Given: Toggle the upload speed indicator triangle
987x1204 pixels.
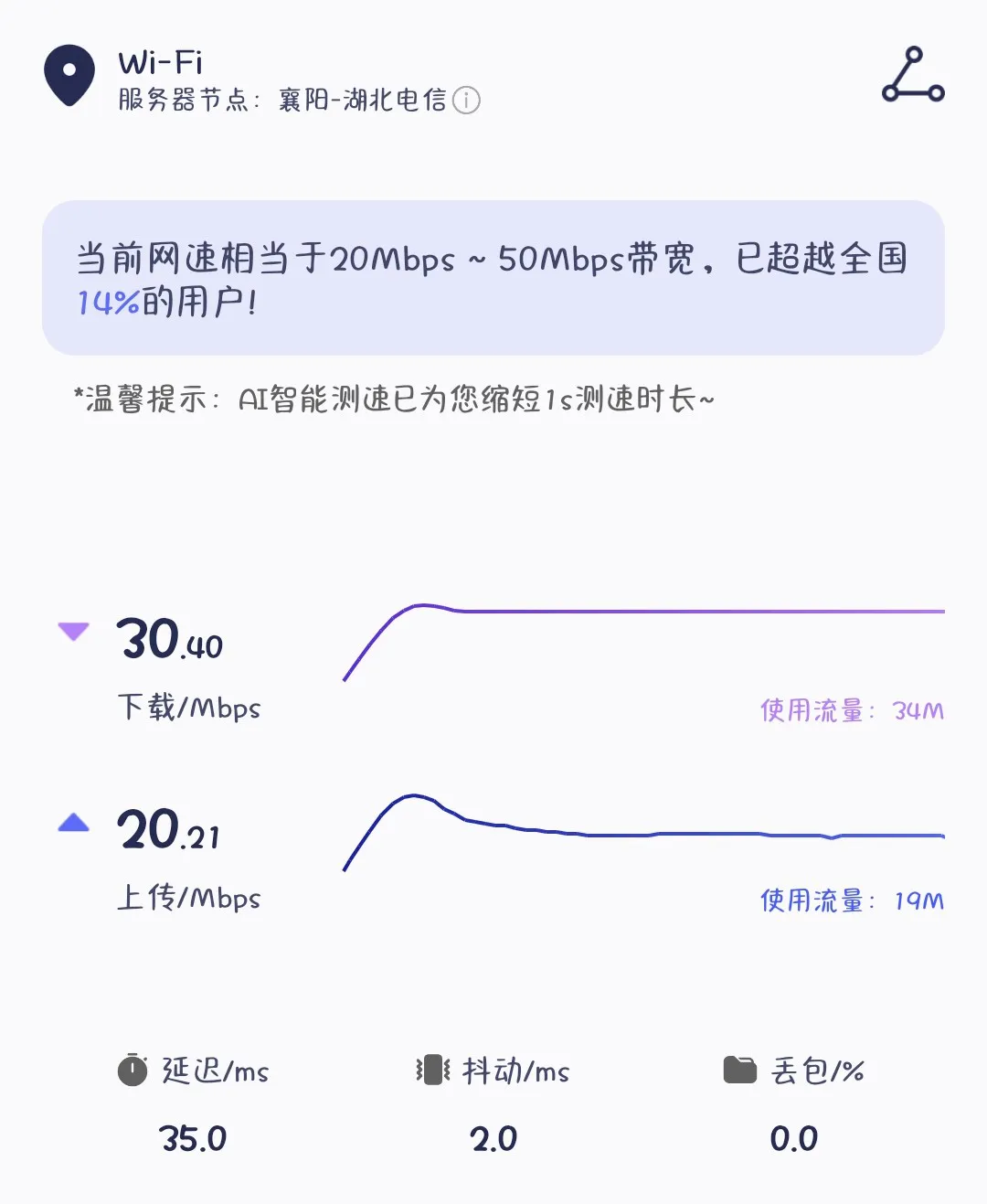Looking at the screenshot, I should 73,822.
